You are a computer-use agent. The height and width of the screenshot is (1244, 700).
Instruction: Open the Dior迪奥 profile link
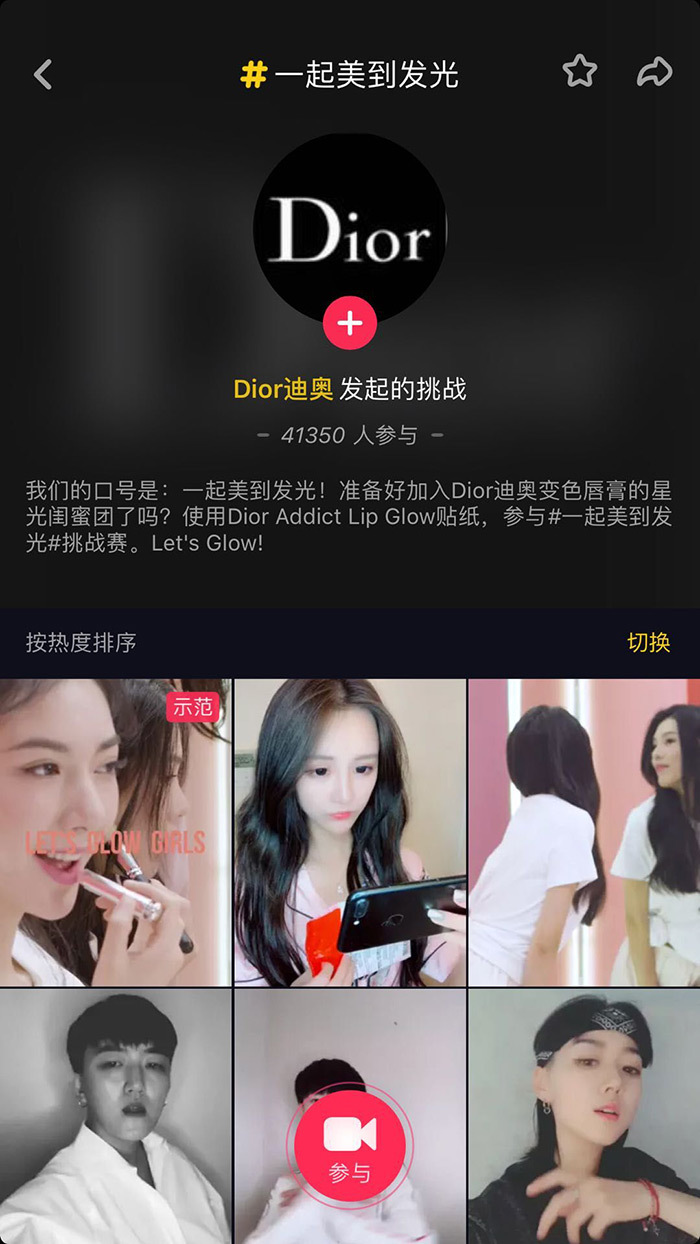pos(283,389)
